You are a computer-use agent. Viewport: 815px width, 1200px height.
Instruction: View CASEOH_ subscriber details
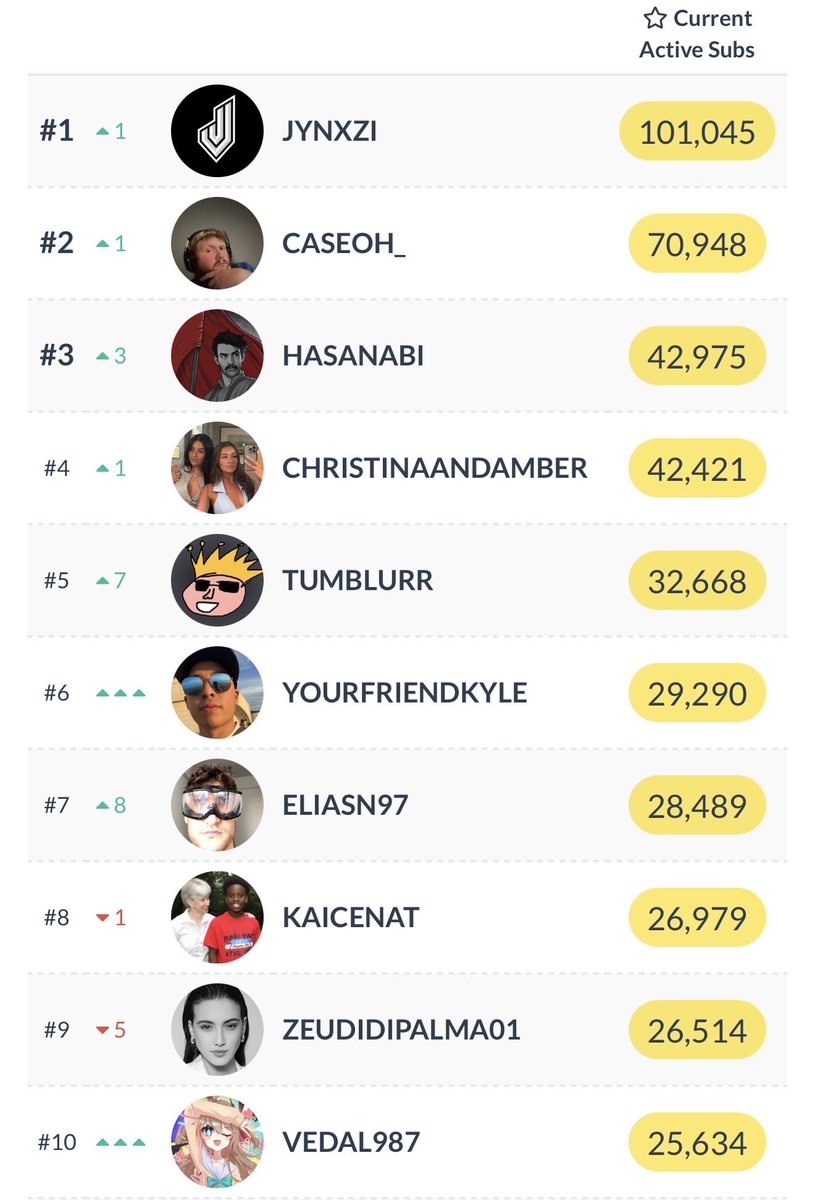pyautogui.click(x=344, y=244)
